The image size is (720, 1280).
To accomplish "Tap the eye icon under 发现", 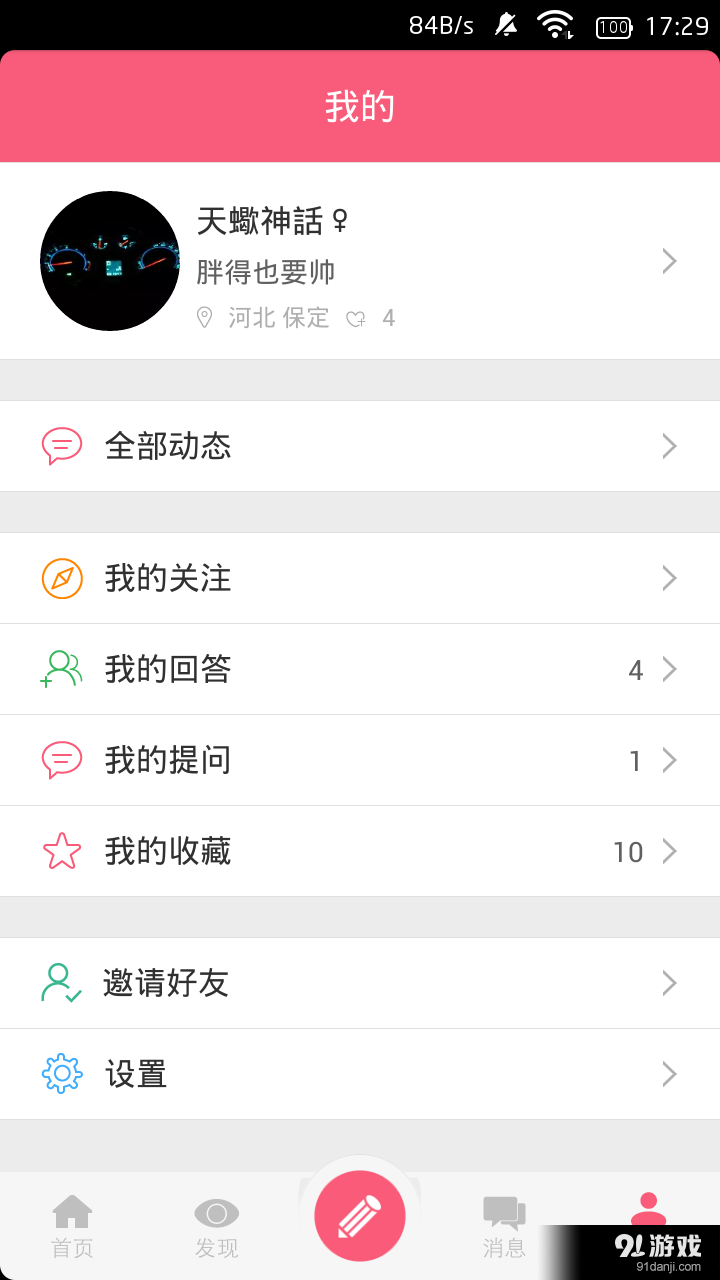I will [x=216, y=1210].
